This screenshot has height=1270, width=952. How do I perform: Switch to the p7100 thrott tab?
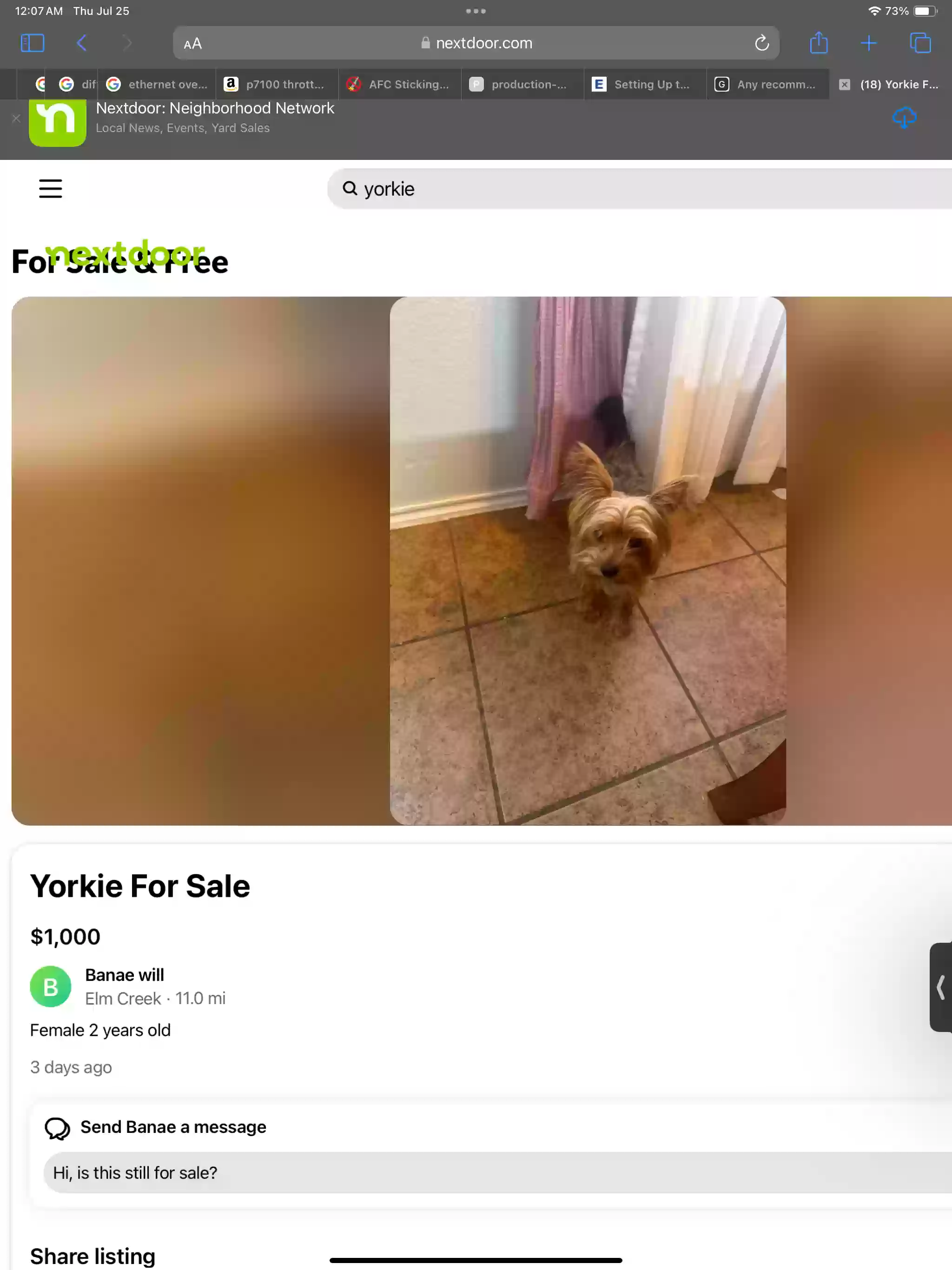click(x=278, y=85)
